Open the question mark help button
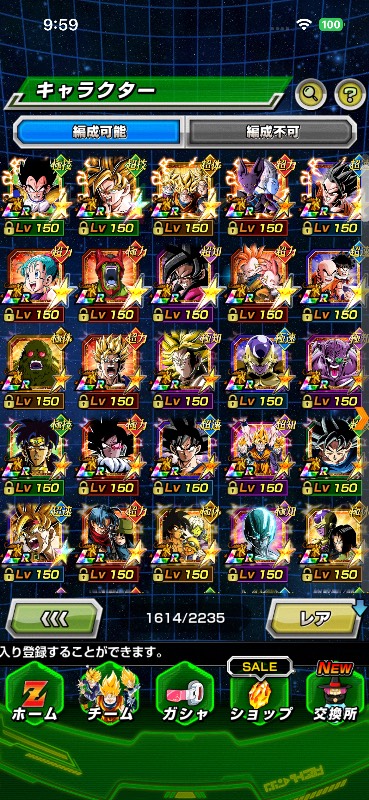 click(350, 93)
